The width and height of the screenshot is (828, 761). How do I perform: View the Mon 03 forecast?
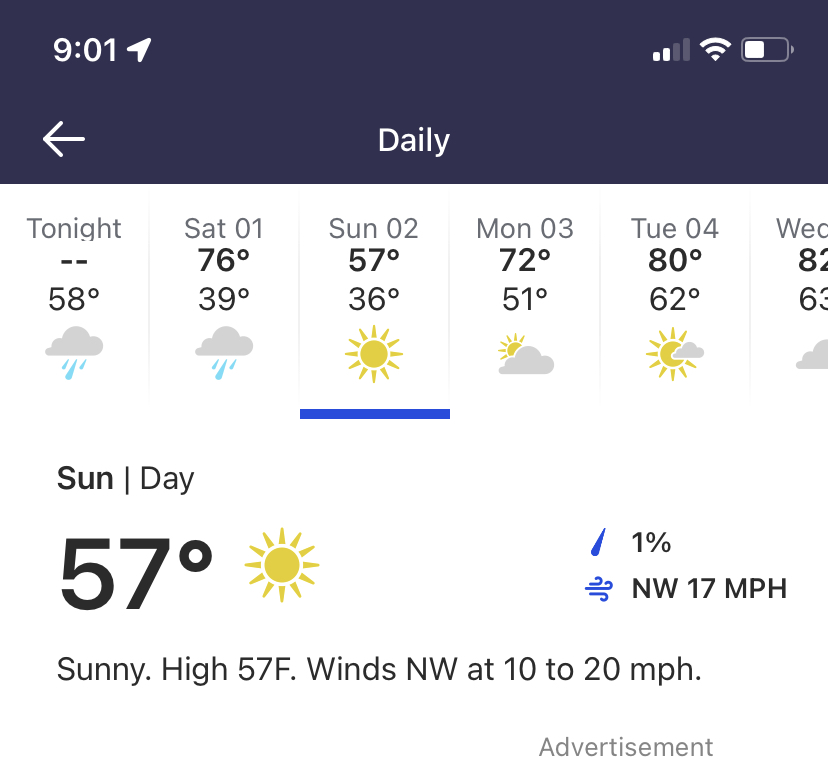(x=525, y=295)
